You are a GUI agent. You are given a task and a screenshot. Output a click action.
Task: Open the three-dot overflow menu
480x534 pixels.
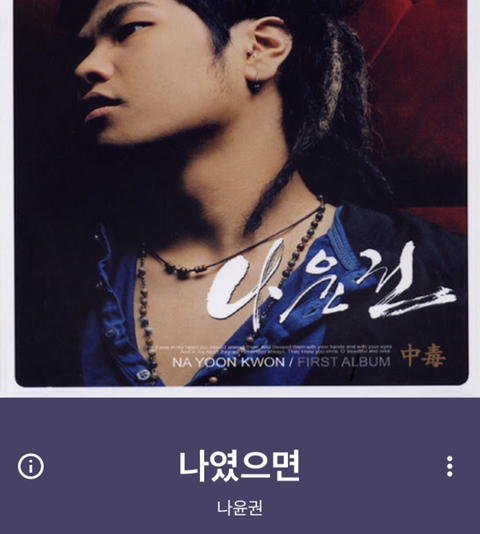coord(449,466)
